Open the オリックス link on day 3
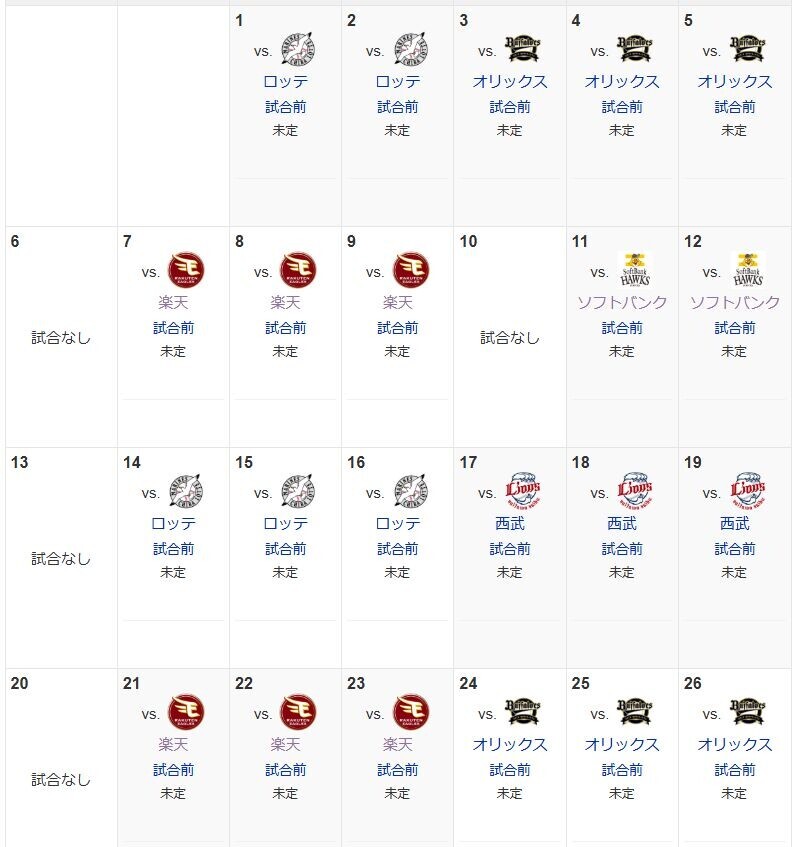Image resolution: width=796 pixels, height=847 pixels. 509,82
